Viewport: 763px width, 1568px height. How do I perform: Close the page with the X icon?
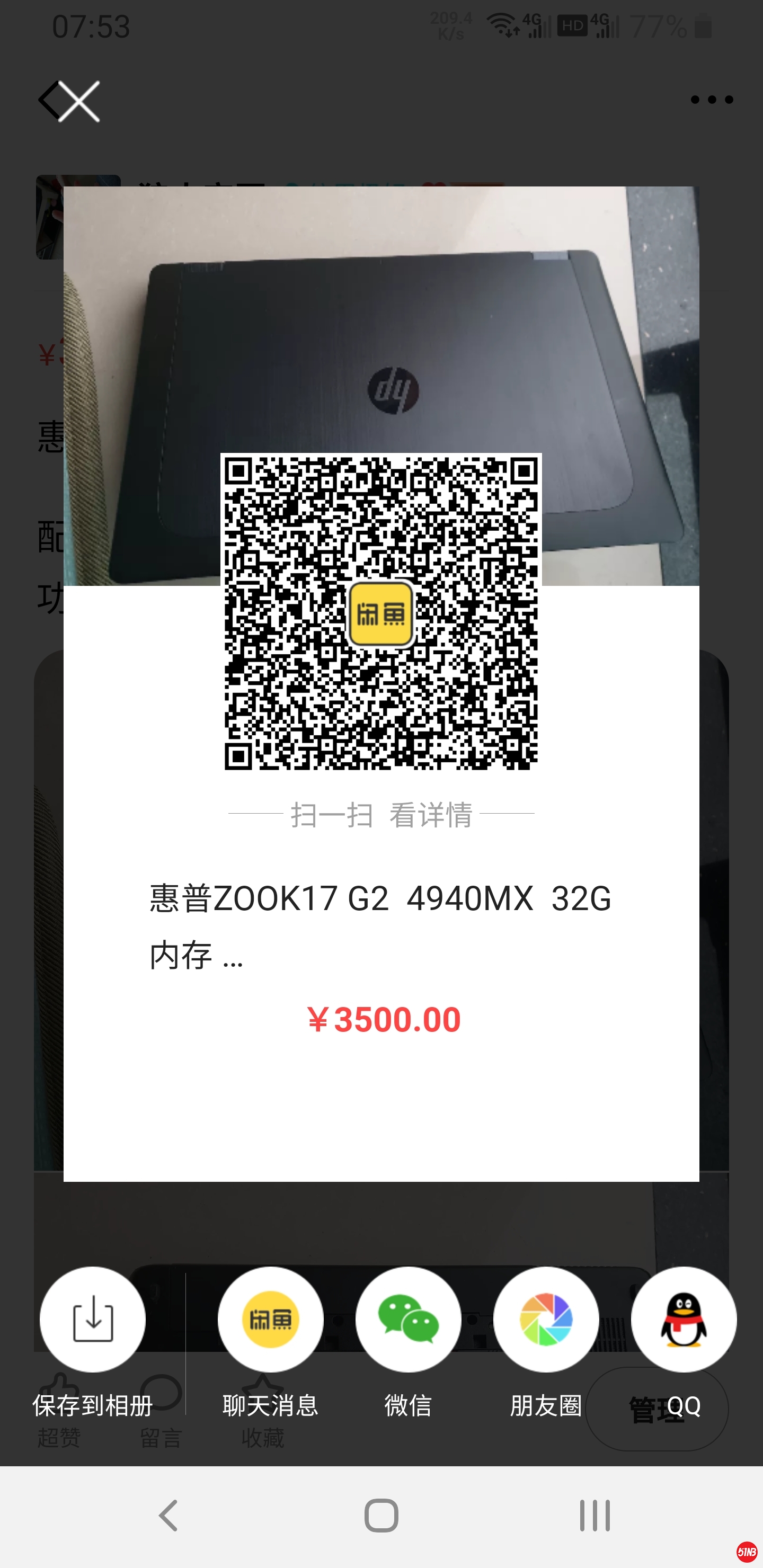(x=79, y=101)
